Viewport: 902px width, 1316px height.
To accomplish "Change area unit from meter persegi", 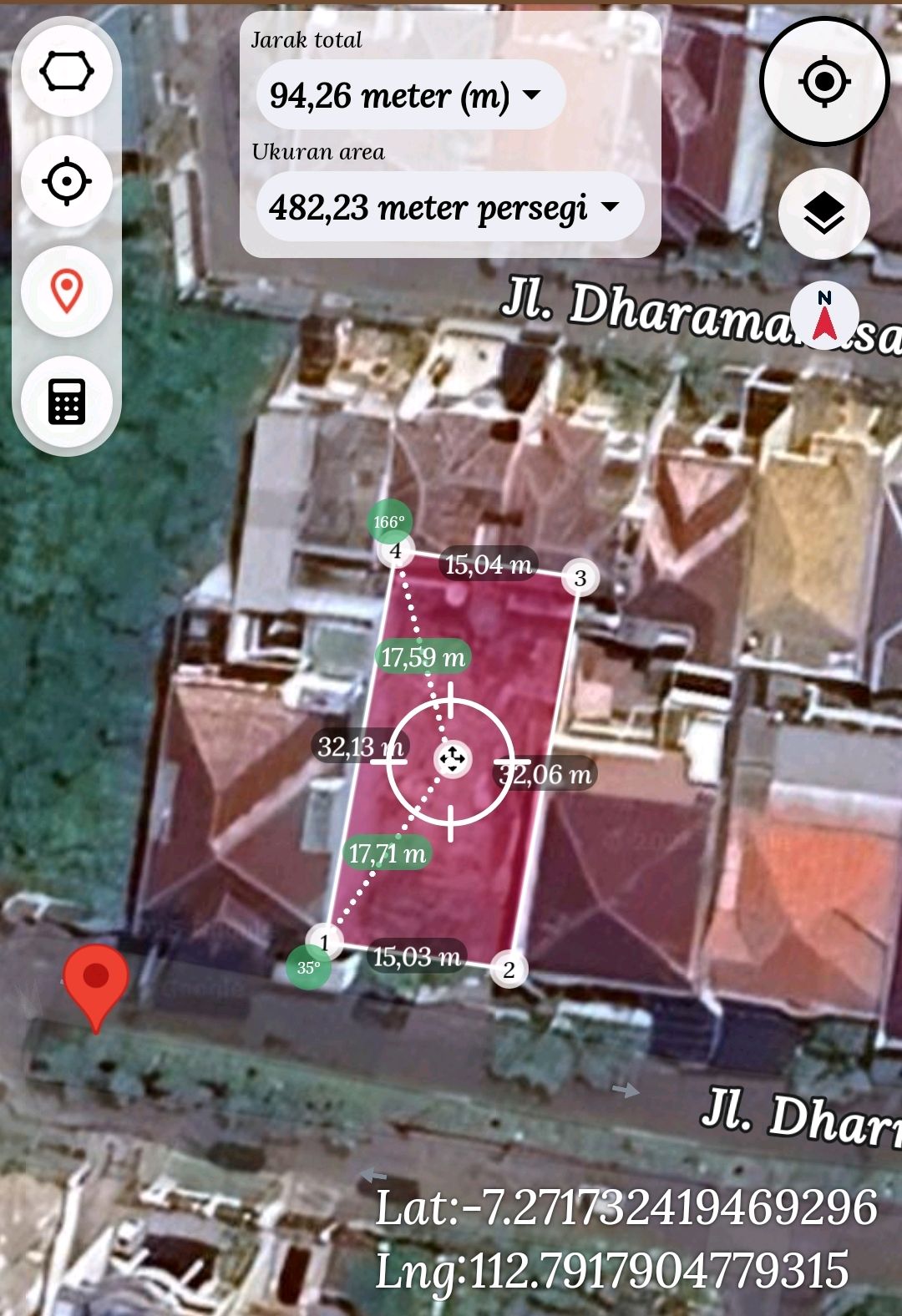I will point(449,207).
